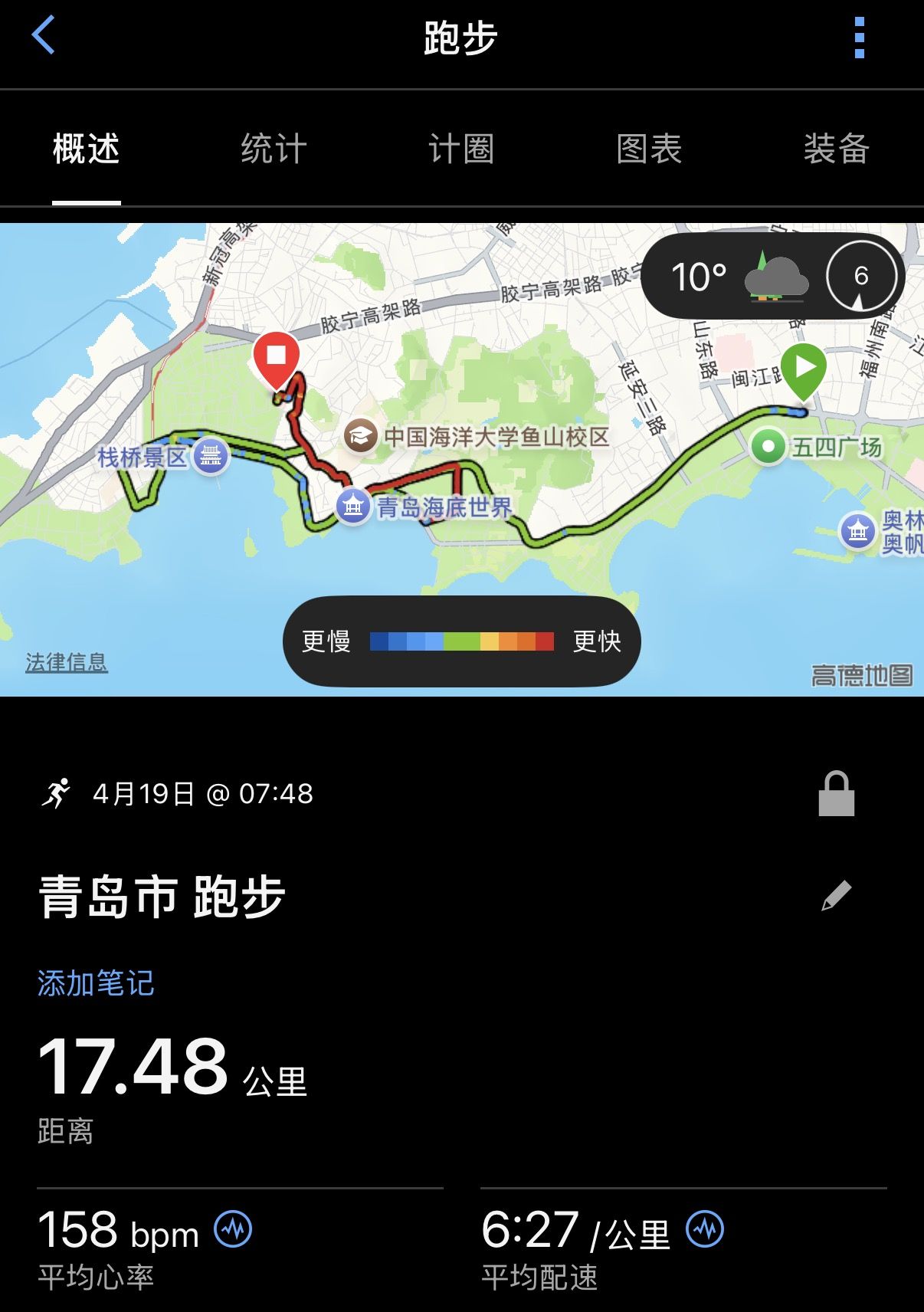The width and height of the screenshot is (924, 1312).
Task: Tap 添加笔记 to add a note
Action: [x=96, y=983]
